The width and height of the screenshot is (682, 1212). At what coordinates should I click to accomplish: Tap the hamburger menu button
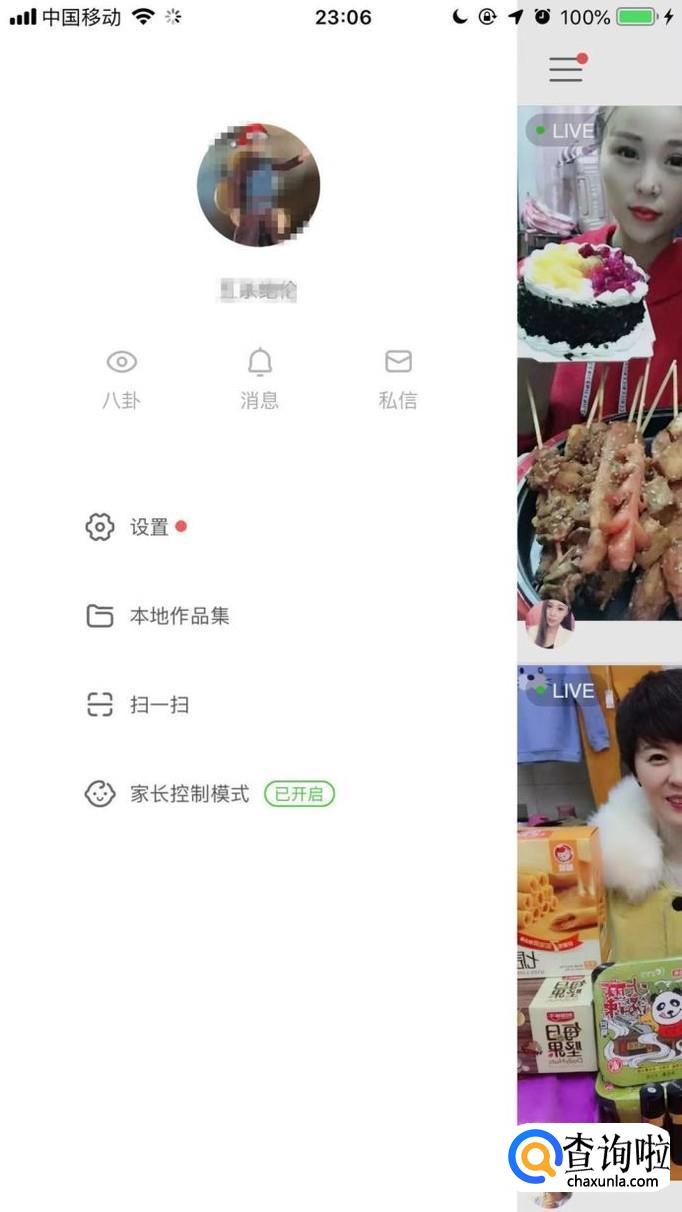566,69
